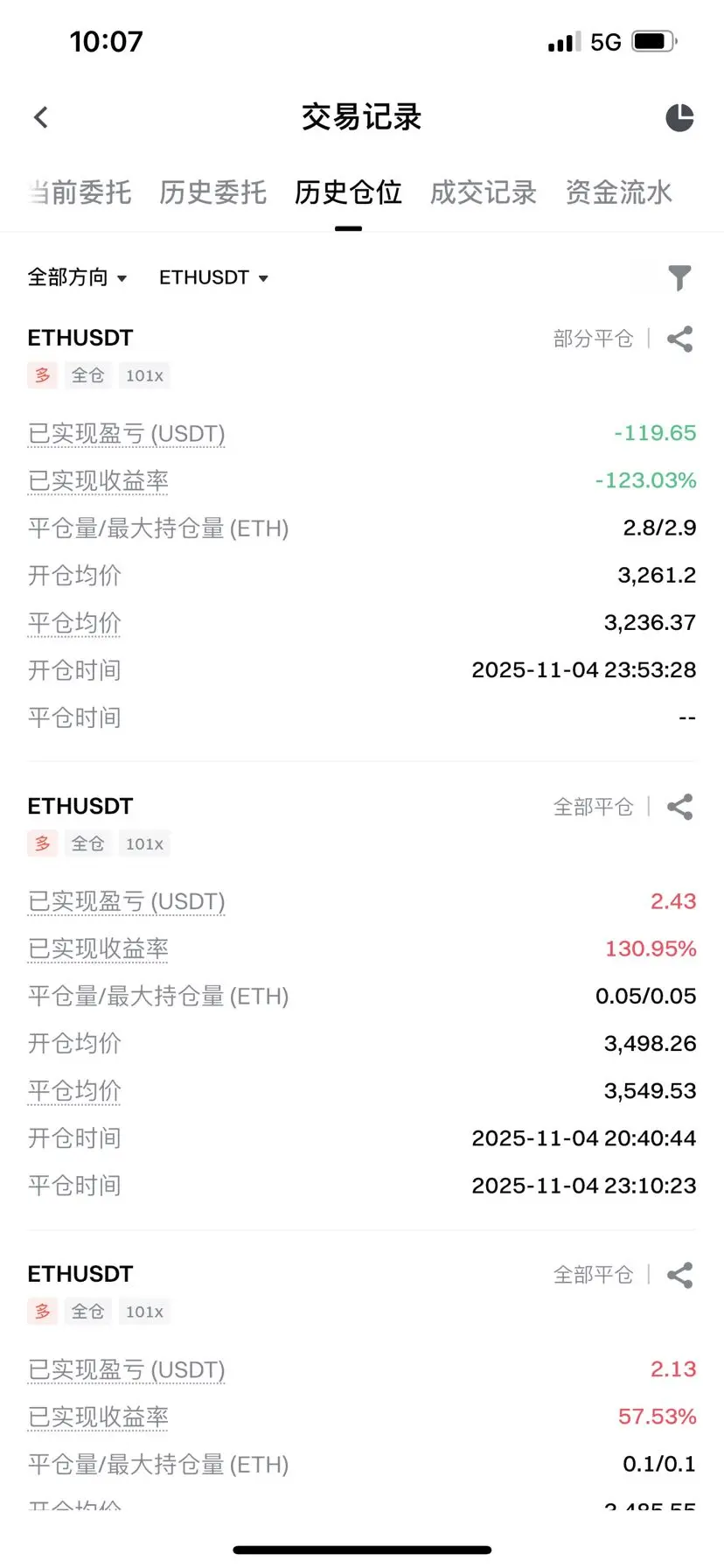Tap 已实现收益率 label beside -123.03%
Screen dimensions: 724x1568
point(98,481)
